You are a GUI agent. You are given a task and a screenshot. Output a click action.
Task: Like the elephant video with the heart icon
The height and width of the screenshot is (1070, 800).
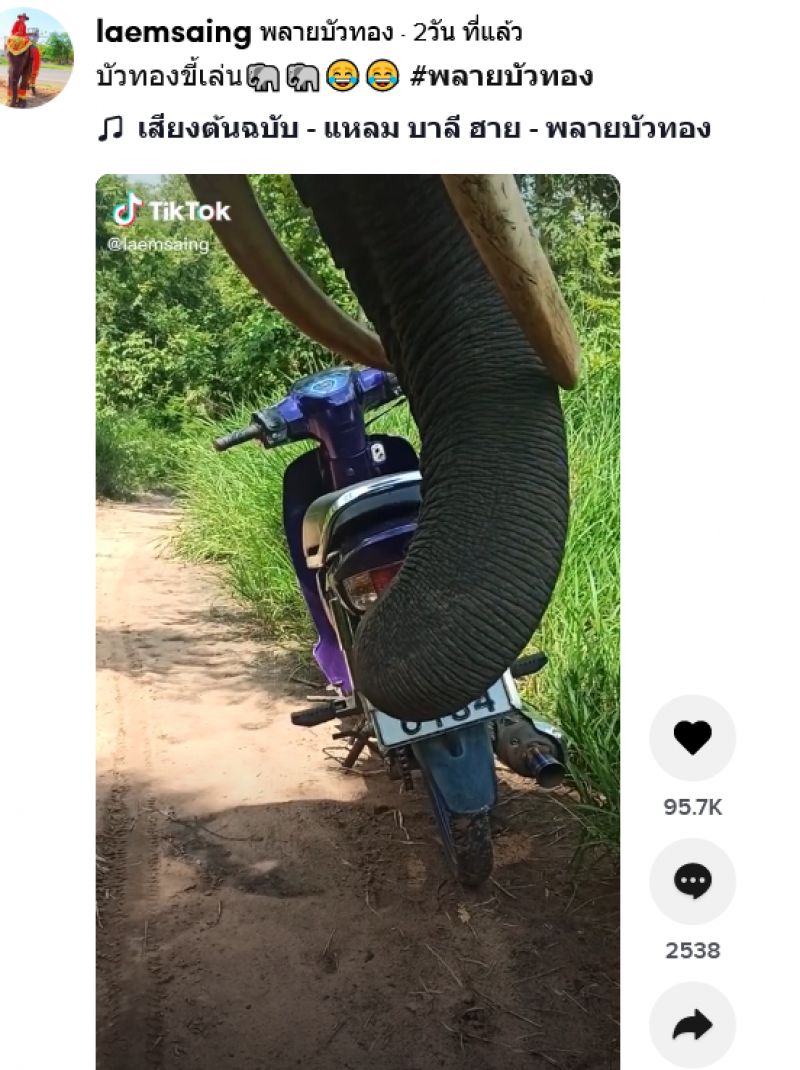click(692, 738)
